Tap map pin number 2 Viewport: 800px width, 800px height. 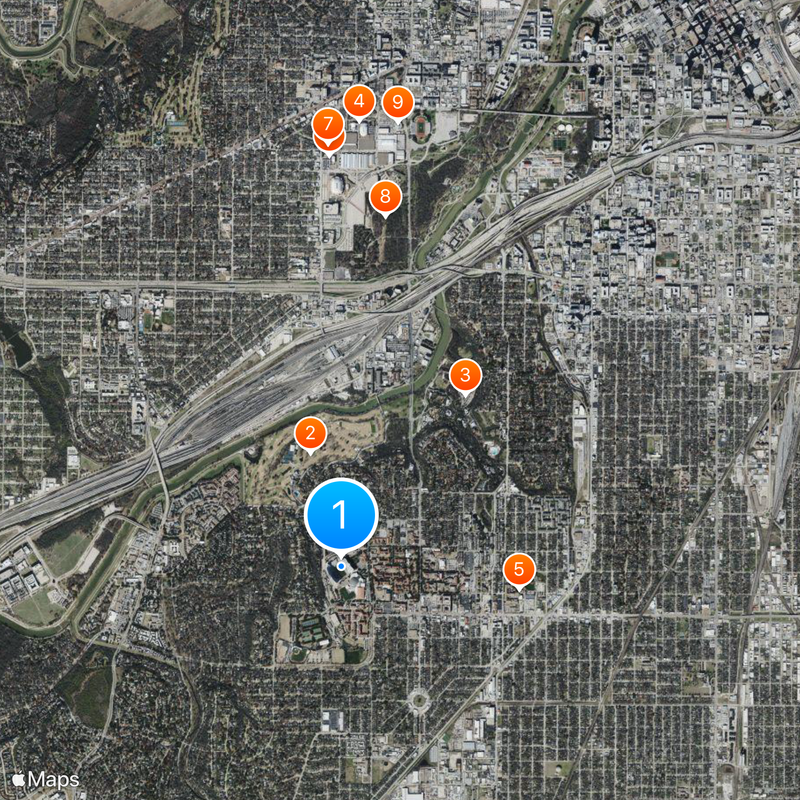(x=310, y=433)
